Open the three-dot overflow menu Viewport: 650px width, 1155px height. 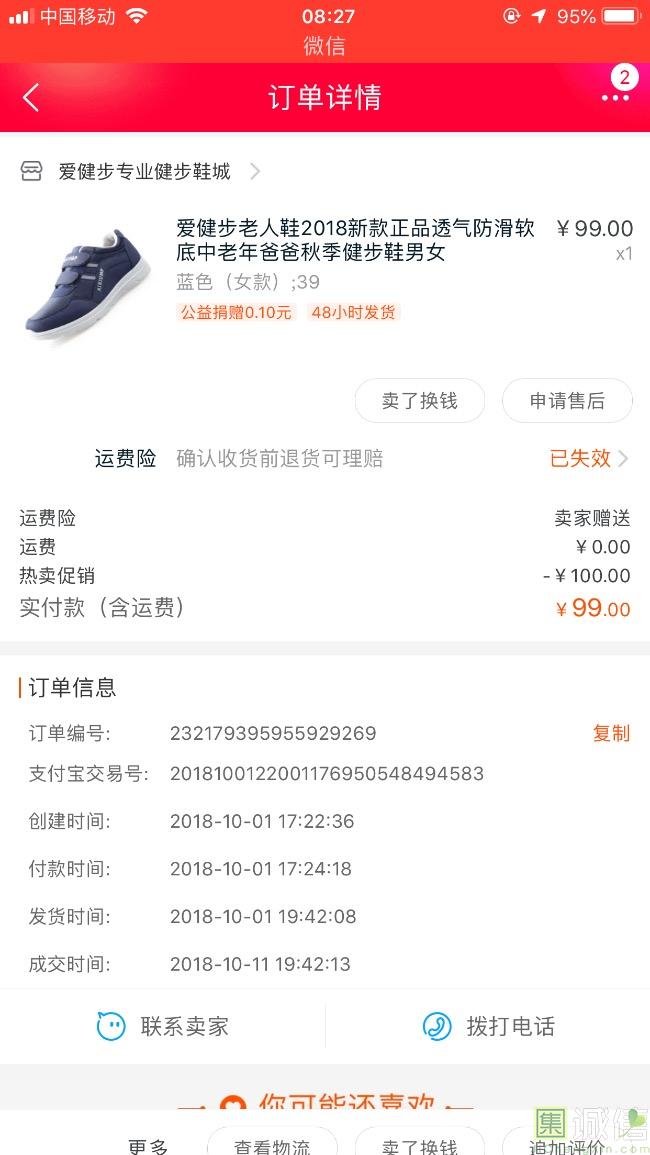tap(615, 98)
